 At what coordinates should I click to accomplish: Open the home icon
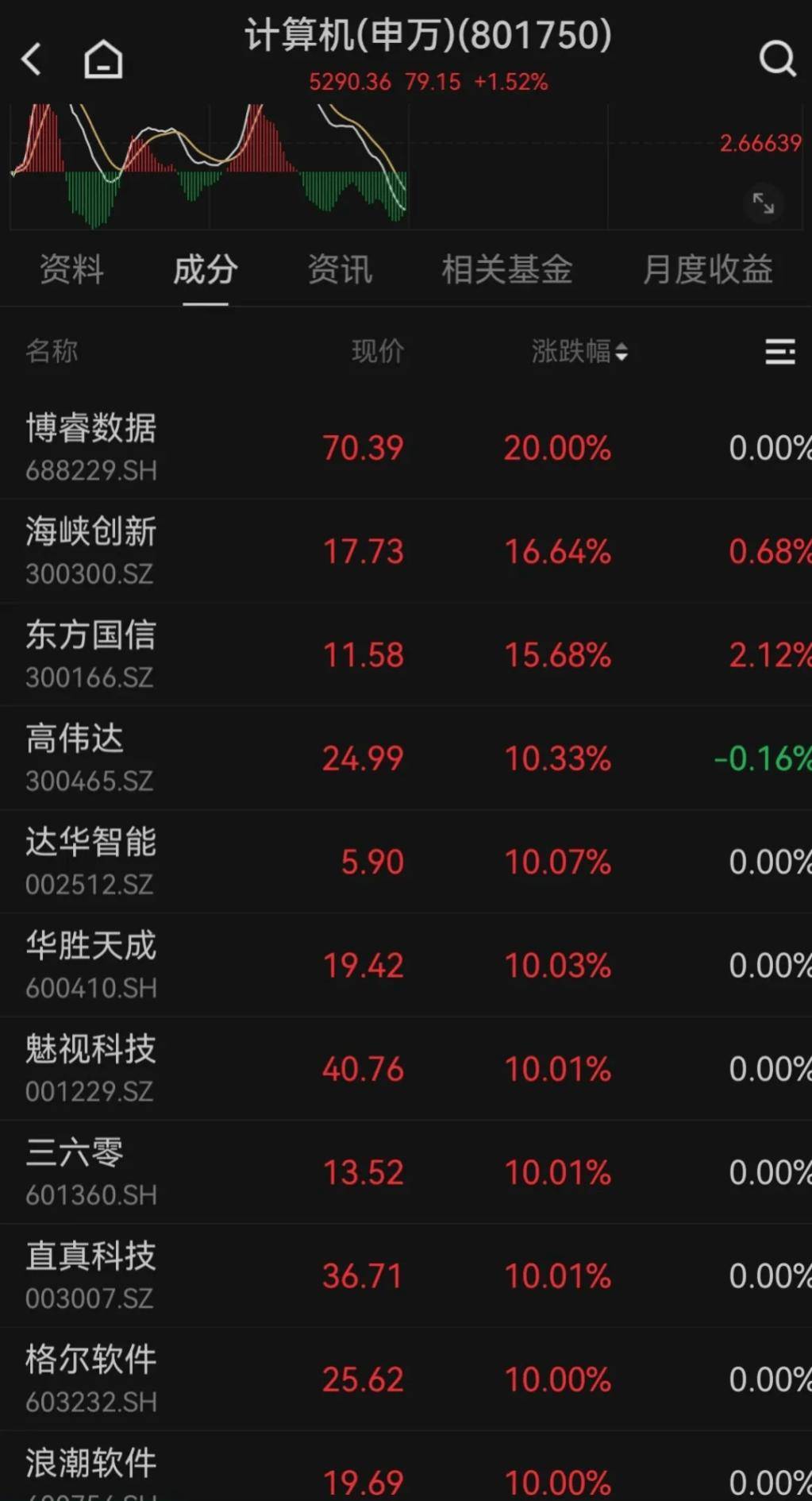(103, 60)
